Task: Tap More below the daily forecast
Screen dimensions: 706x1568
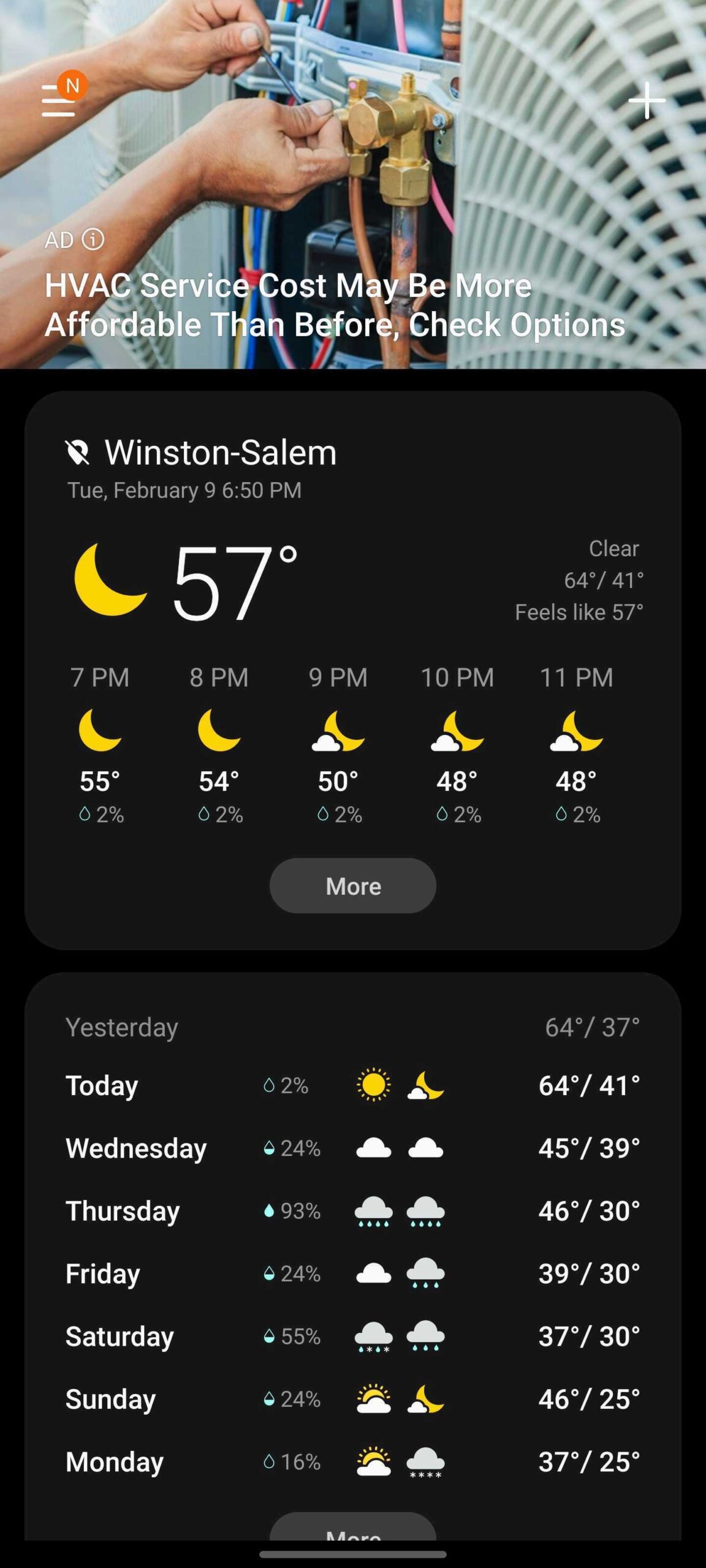Action: pyautogui.click(x=352, y=1529)
